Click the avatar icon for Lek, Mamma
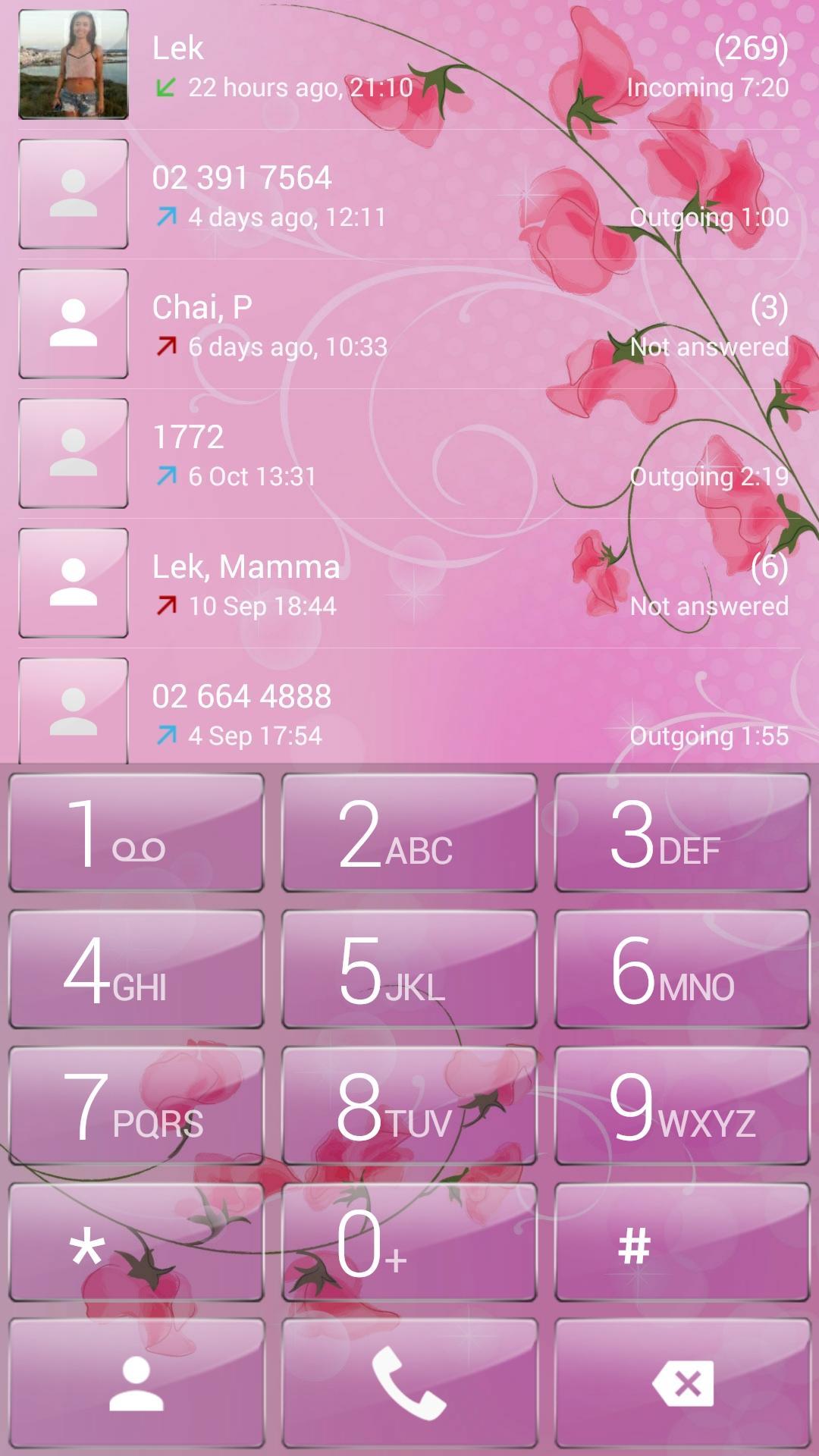Screen dimensions: 819x1456 pos(72,584)
